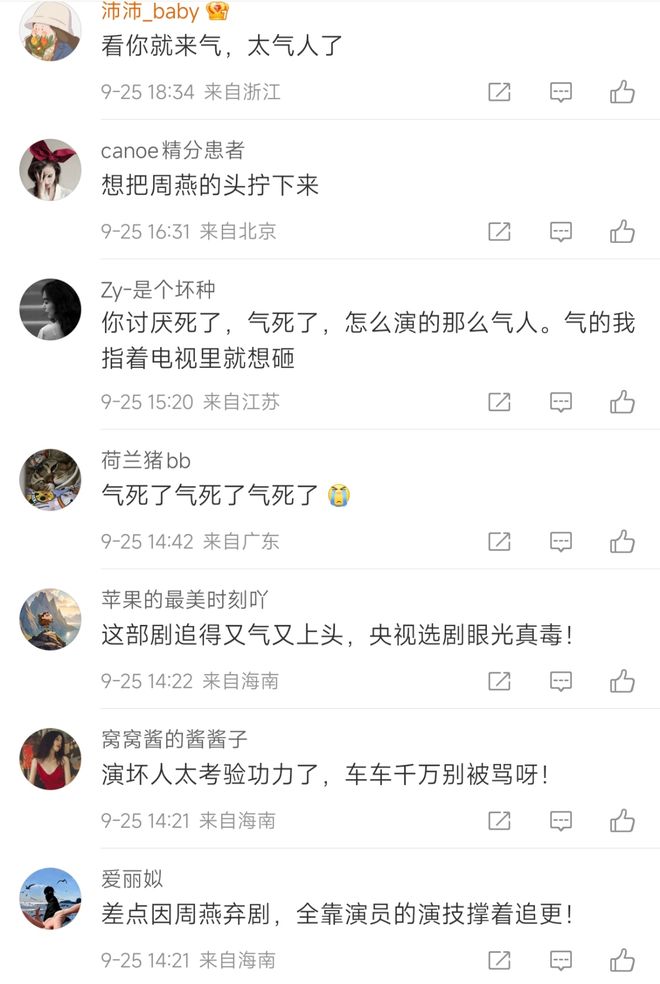This screenshot has height=984, width=660.
Task: Open canoe精分患者's profile avatar
Action: [x=50, y=169]
